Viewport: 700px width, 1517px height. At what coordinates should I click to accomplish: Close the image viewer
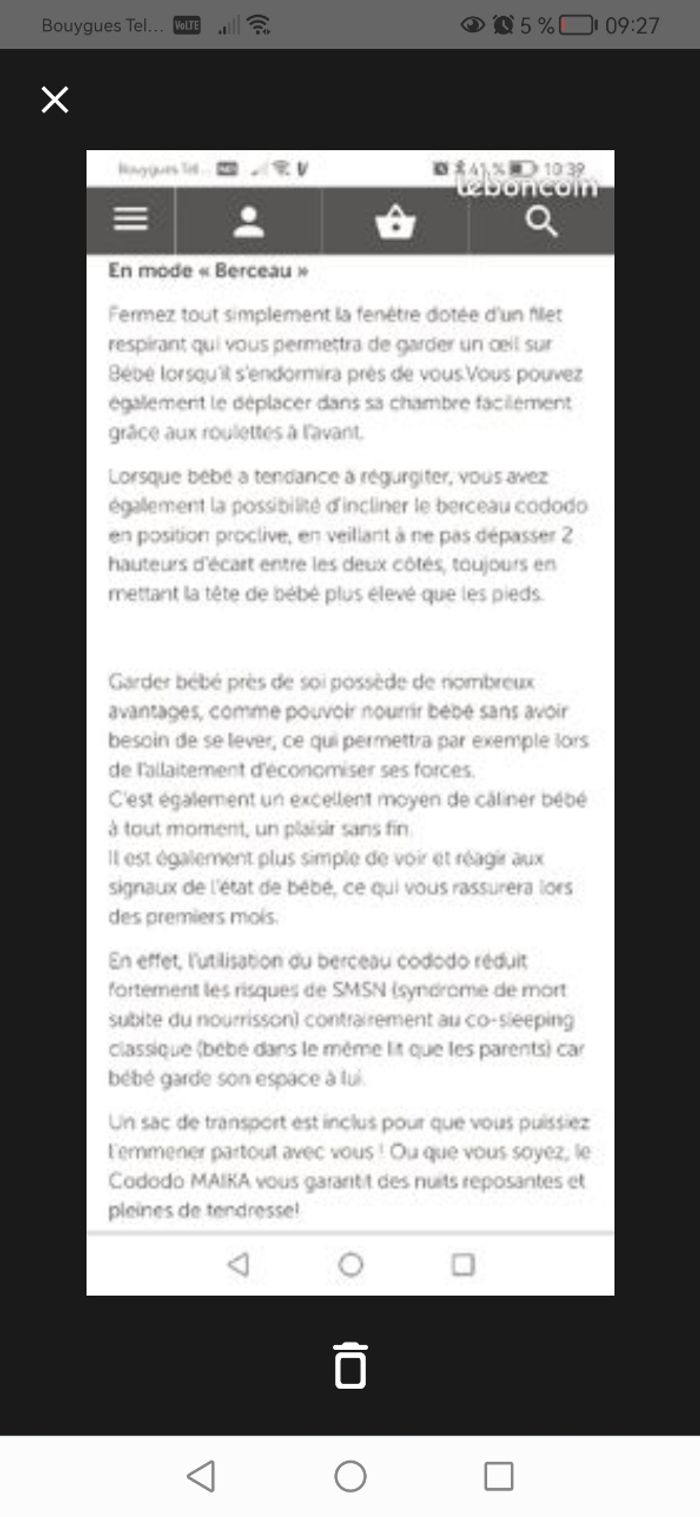coord(55,100)
